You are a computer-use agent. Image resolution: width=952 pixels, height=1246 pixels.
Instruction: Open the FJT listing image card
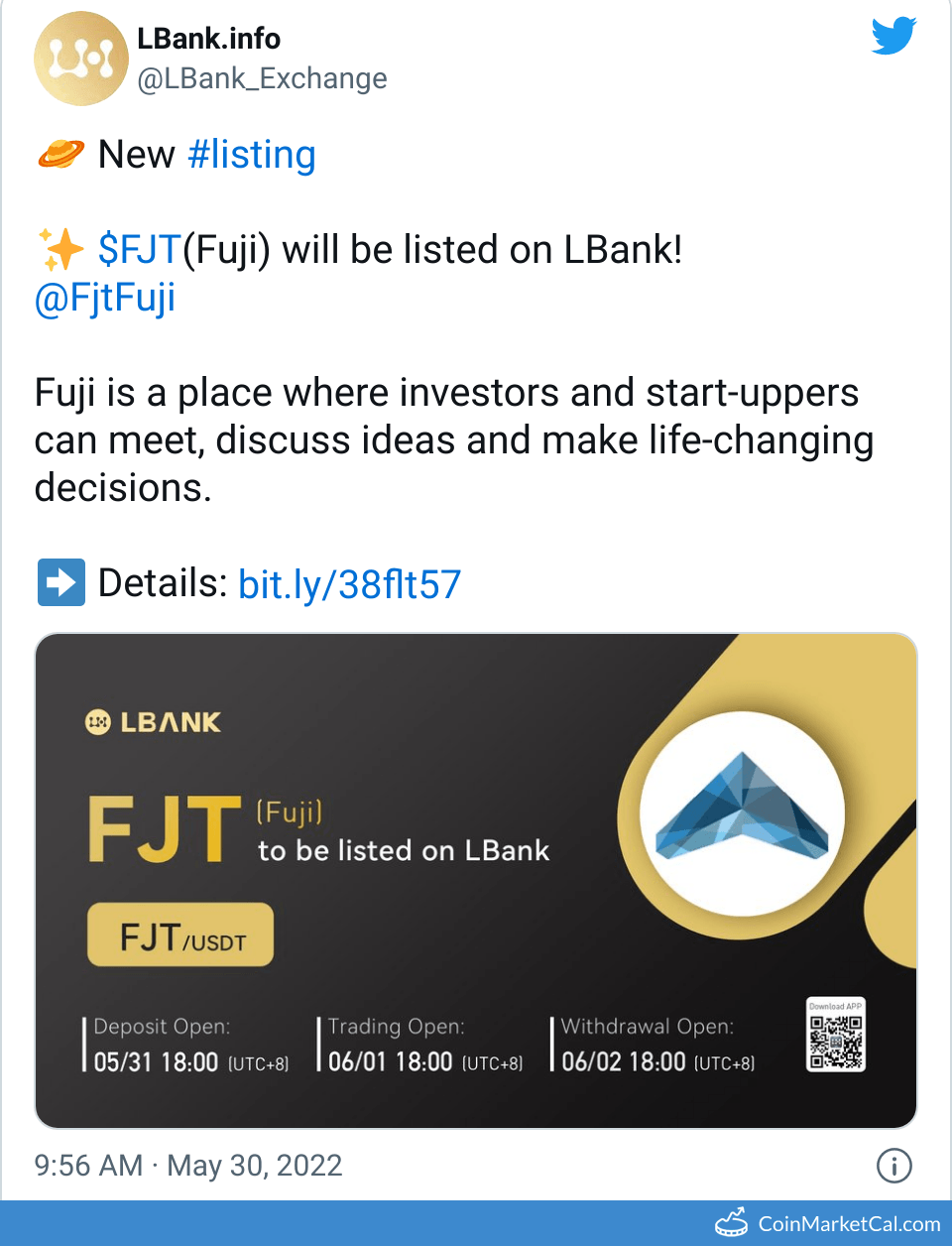tap(476, 880)
